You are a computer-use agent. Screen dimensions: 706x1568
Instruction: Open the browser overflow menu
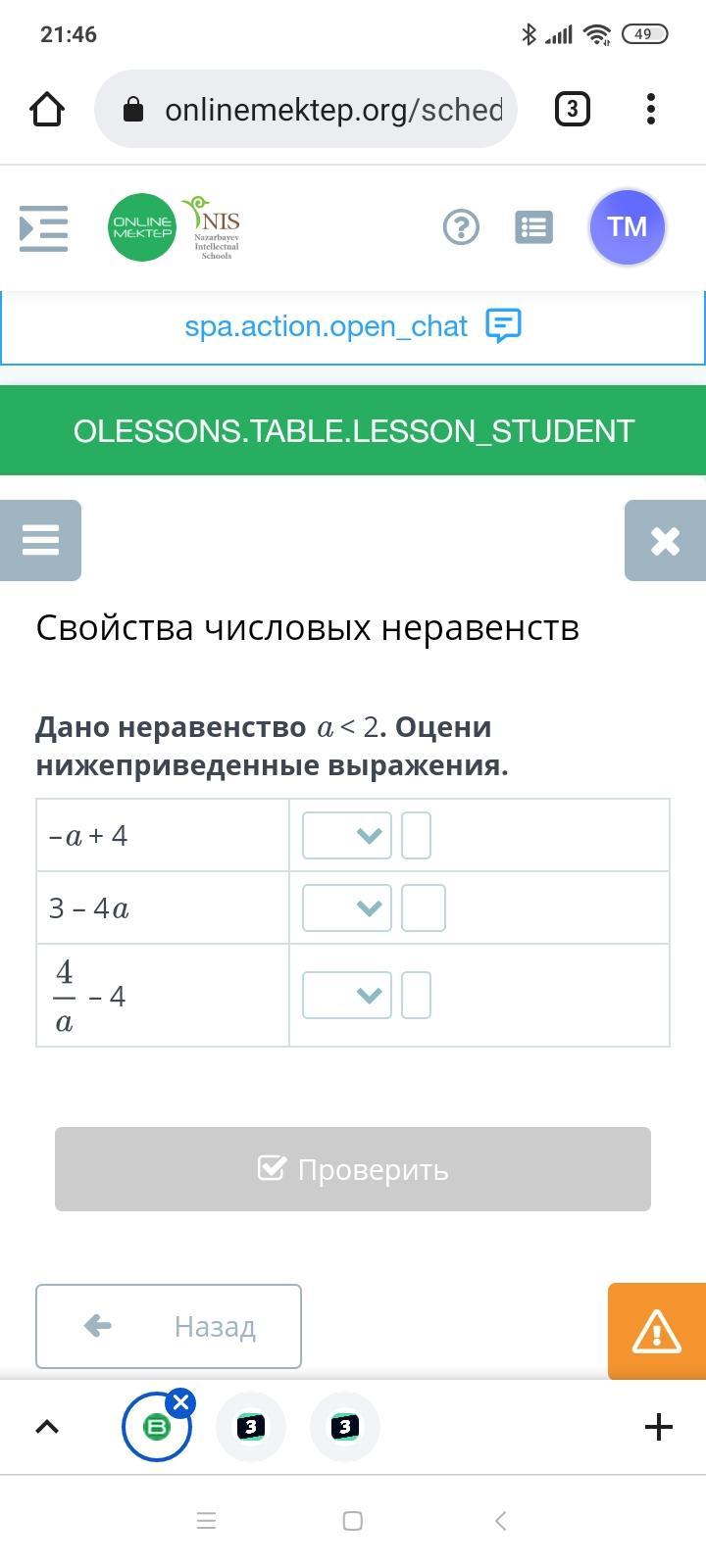click(x=651, y=109)
